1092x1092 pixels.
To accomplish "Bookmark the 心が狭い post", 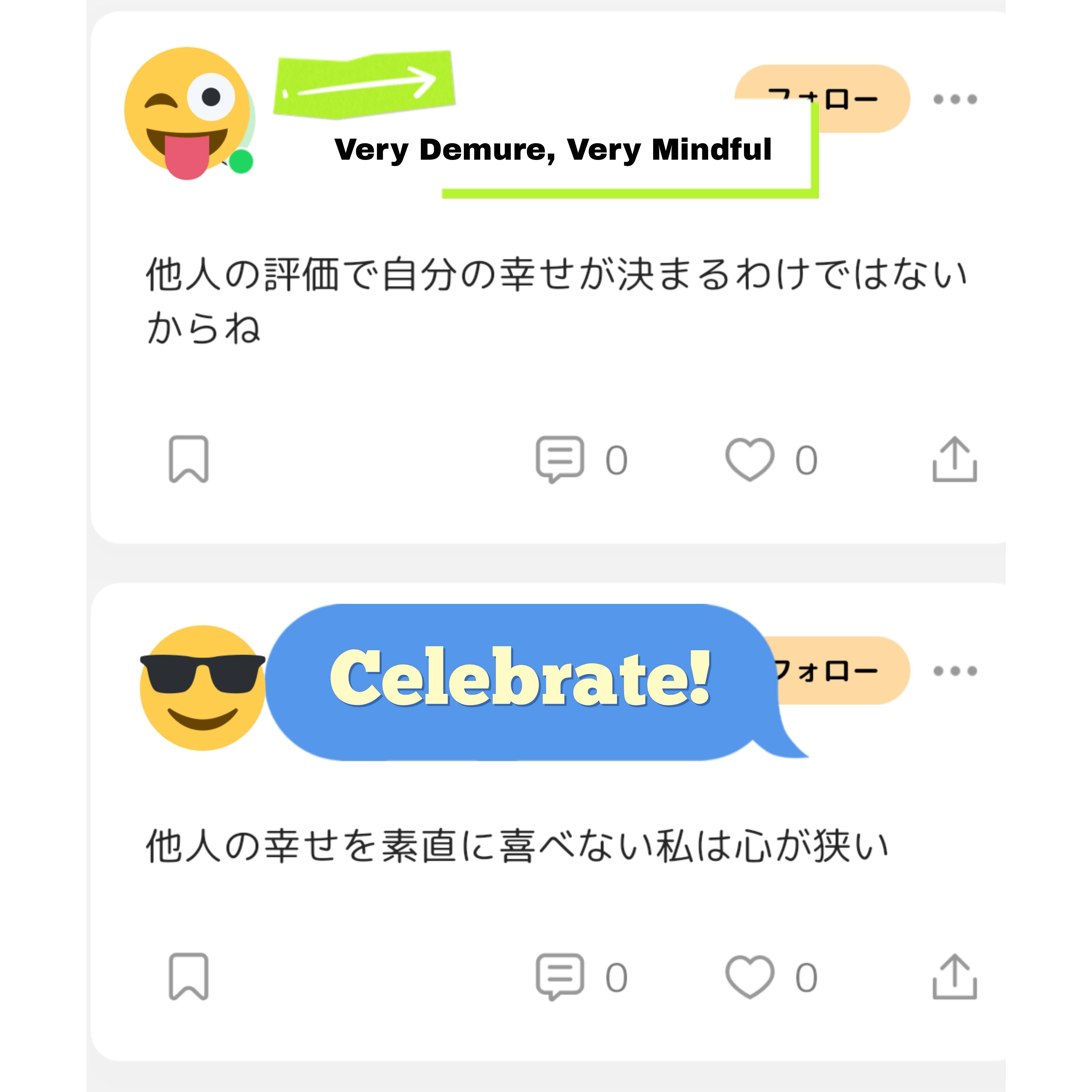I will coord(189,977).
